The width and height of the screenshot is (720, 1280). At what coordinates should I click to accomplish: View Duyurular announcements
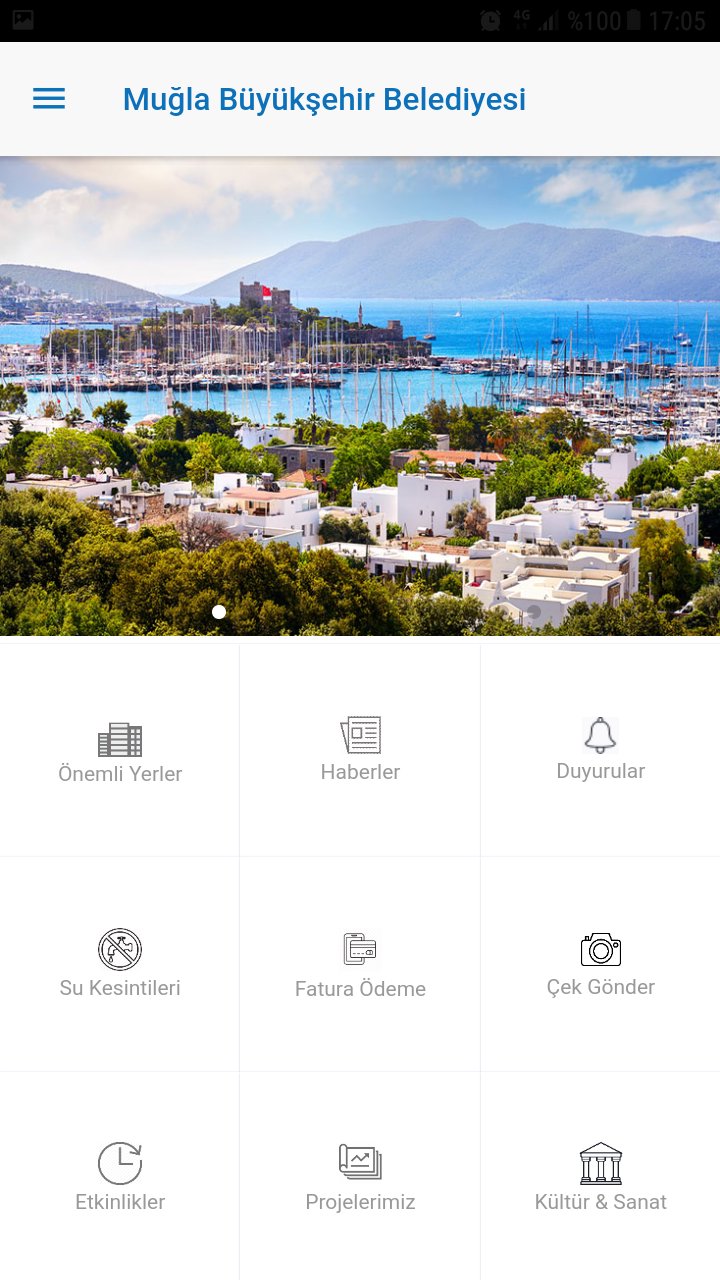pyautogui.click(x=600, y=750)
